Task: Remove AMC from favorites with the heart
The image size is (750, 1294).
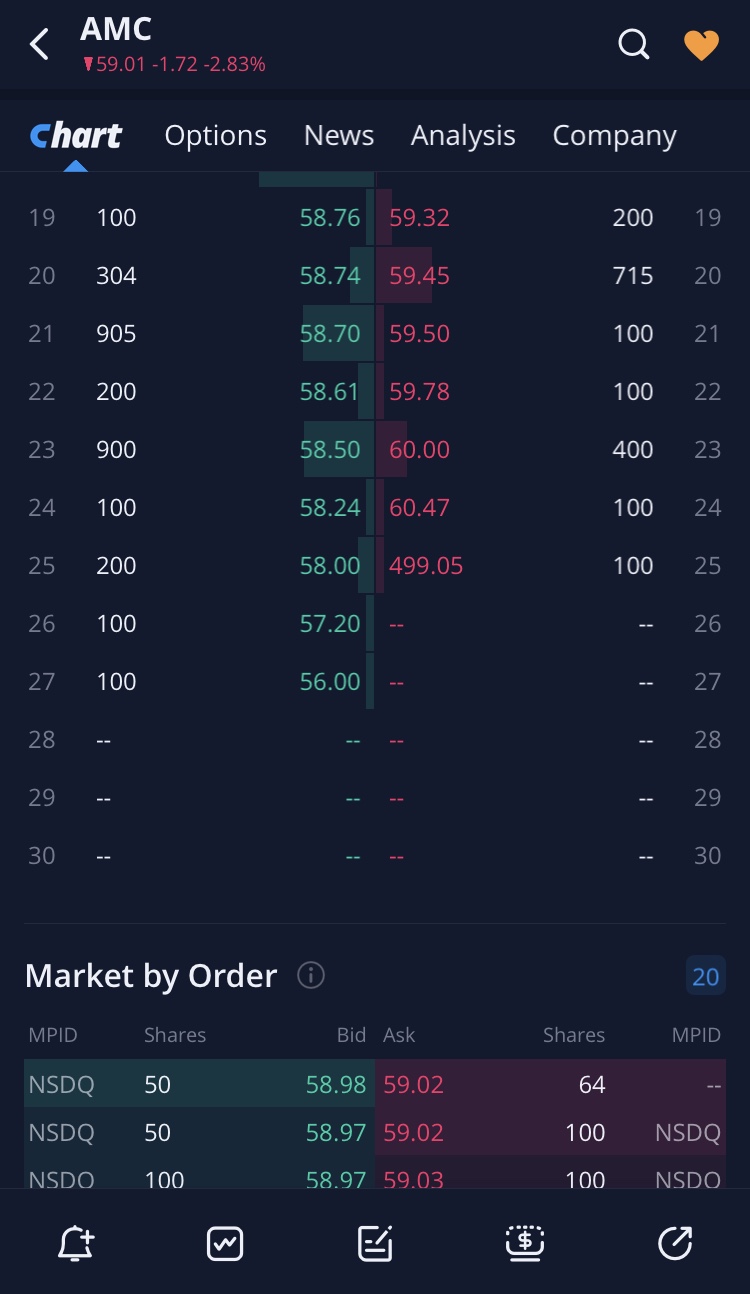Action: click(701, 45)
